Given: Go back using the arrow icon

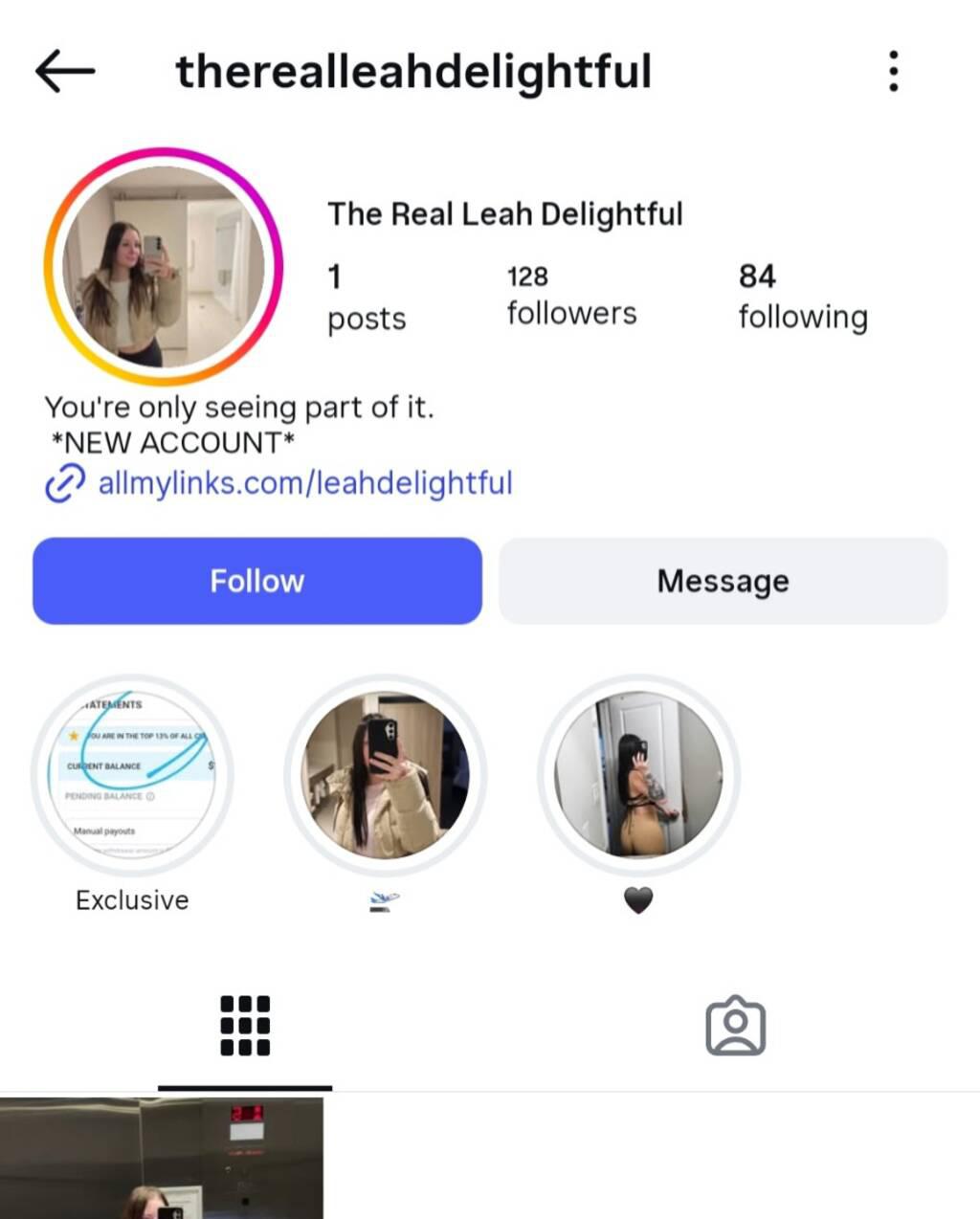Looking at the screenshot, I should 65,72.
